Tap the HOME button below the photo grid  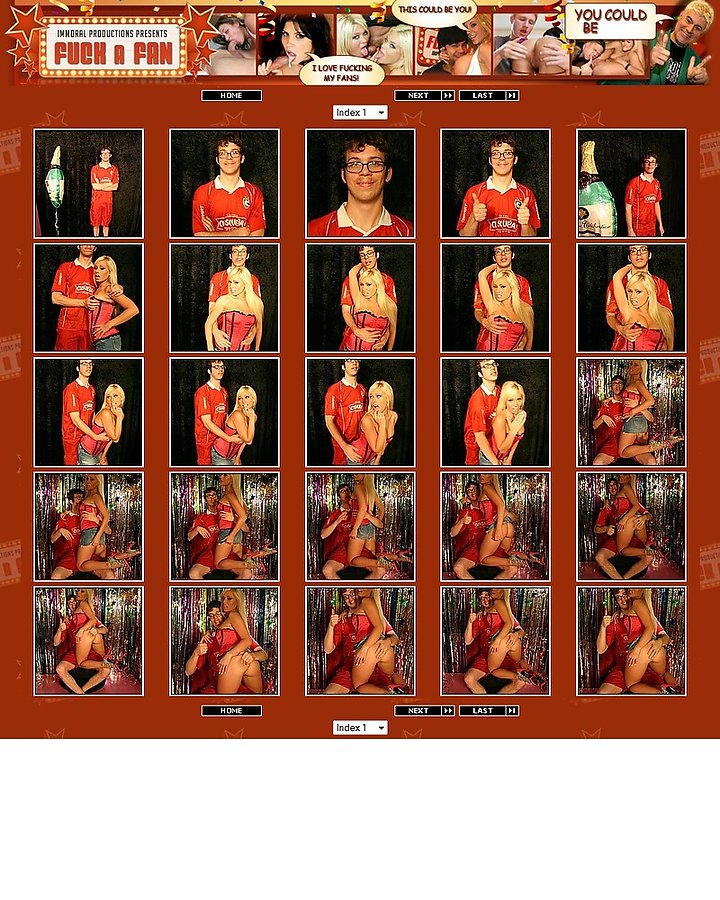231,711
